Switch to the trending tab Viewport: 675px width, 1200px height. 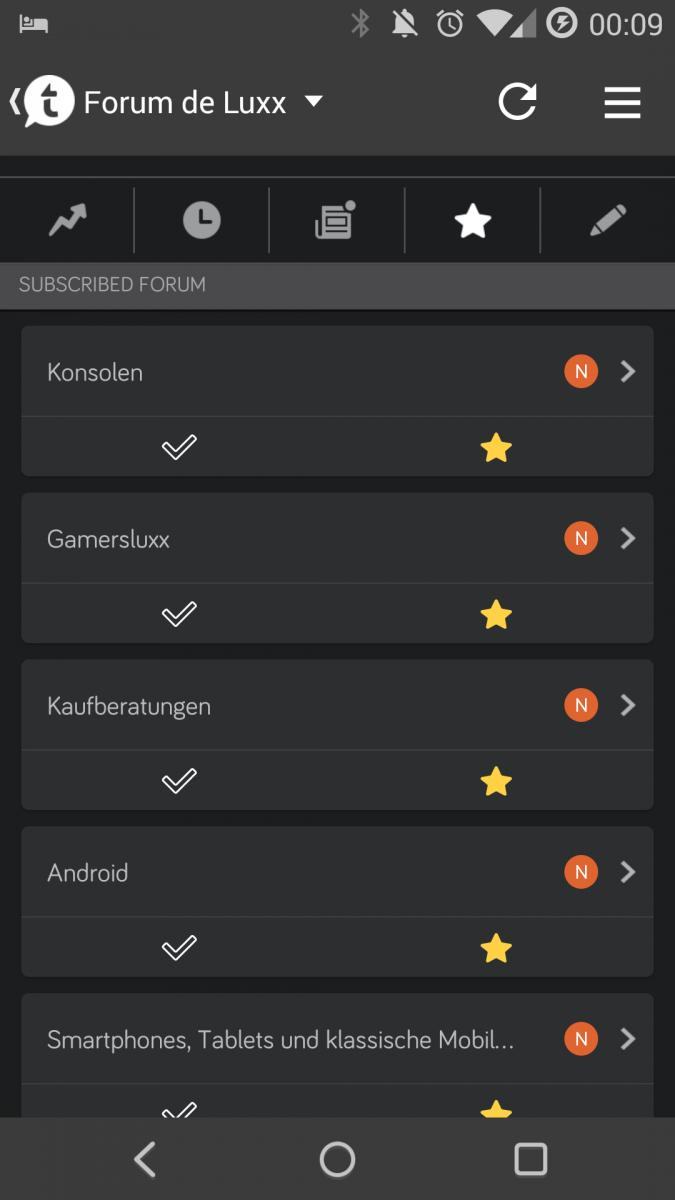click(68, 220)
